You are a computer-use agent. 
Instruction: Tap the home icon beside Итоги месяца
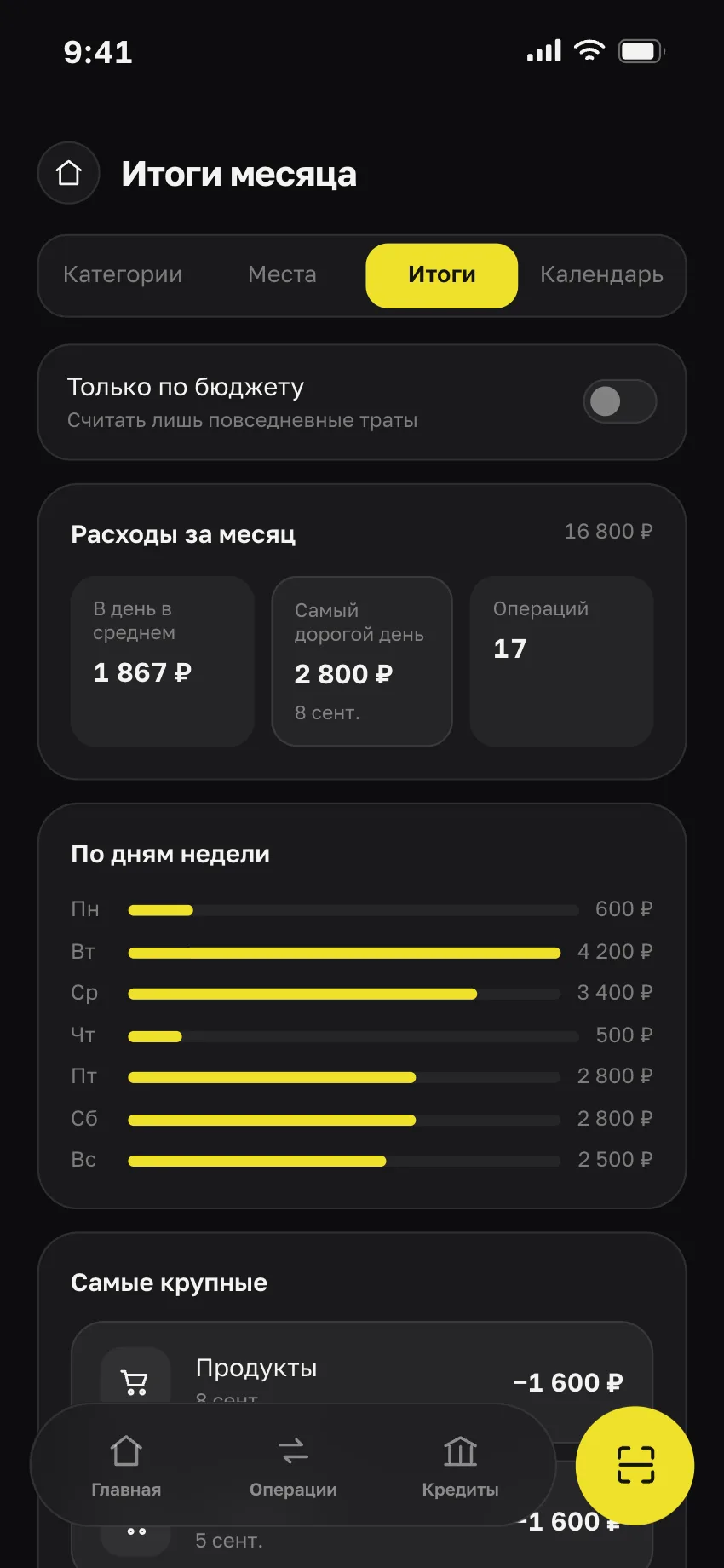pos(69,173)
